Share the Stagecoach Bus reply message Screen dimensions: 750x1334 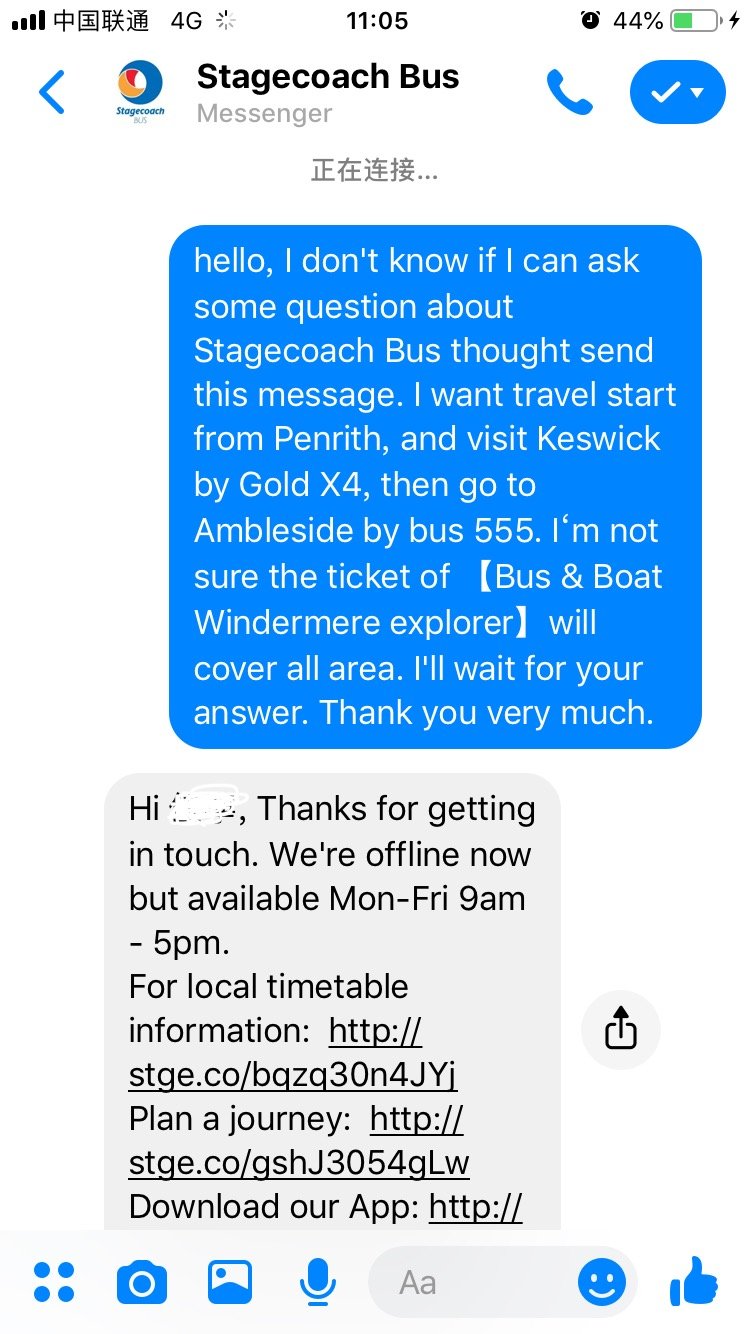coord(621,1030)
